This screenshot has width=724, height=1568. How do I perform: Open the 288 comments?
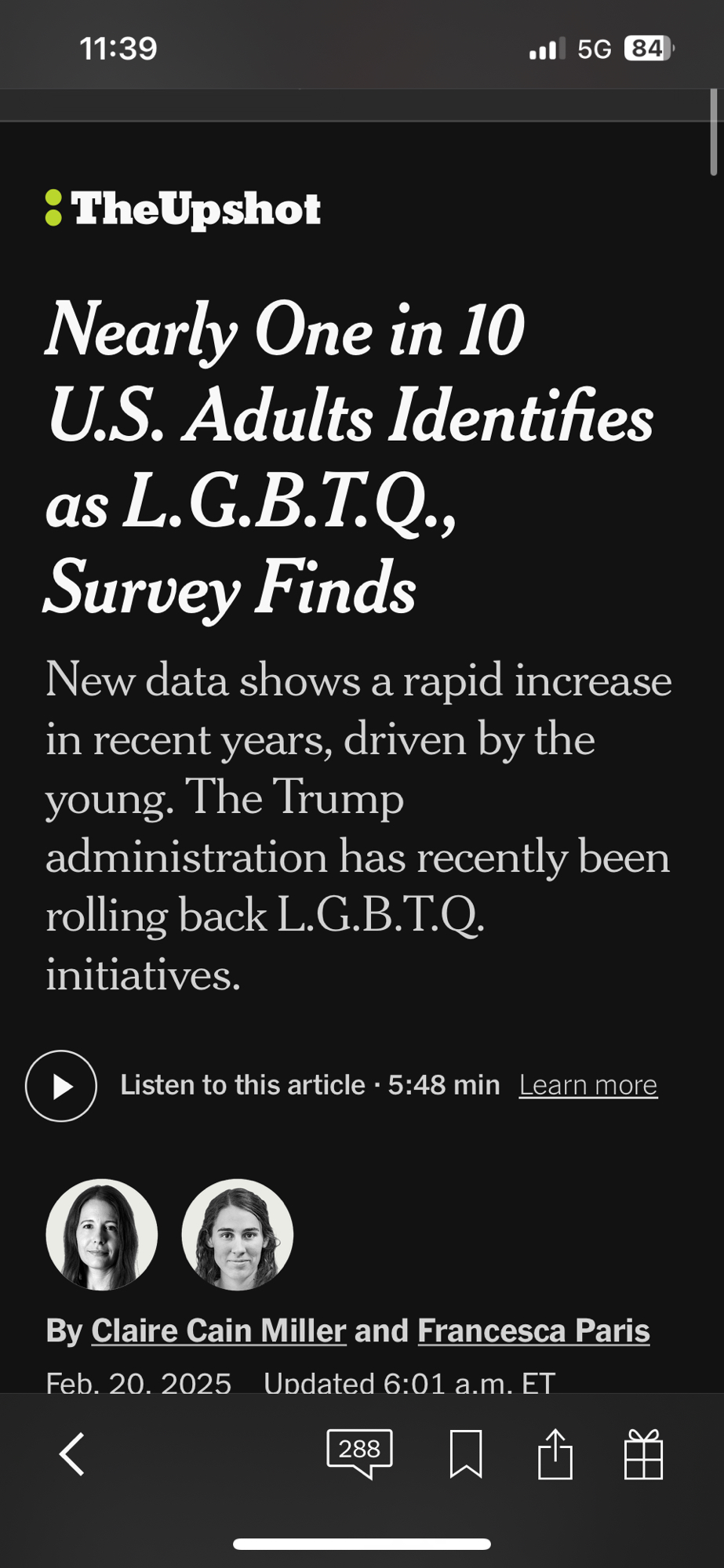[x=359, y=1452]
